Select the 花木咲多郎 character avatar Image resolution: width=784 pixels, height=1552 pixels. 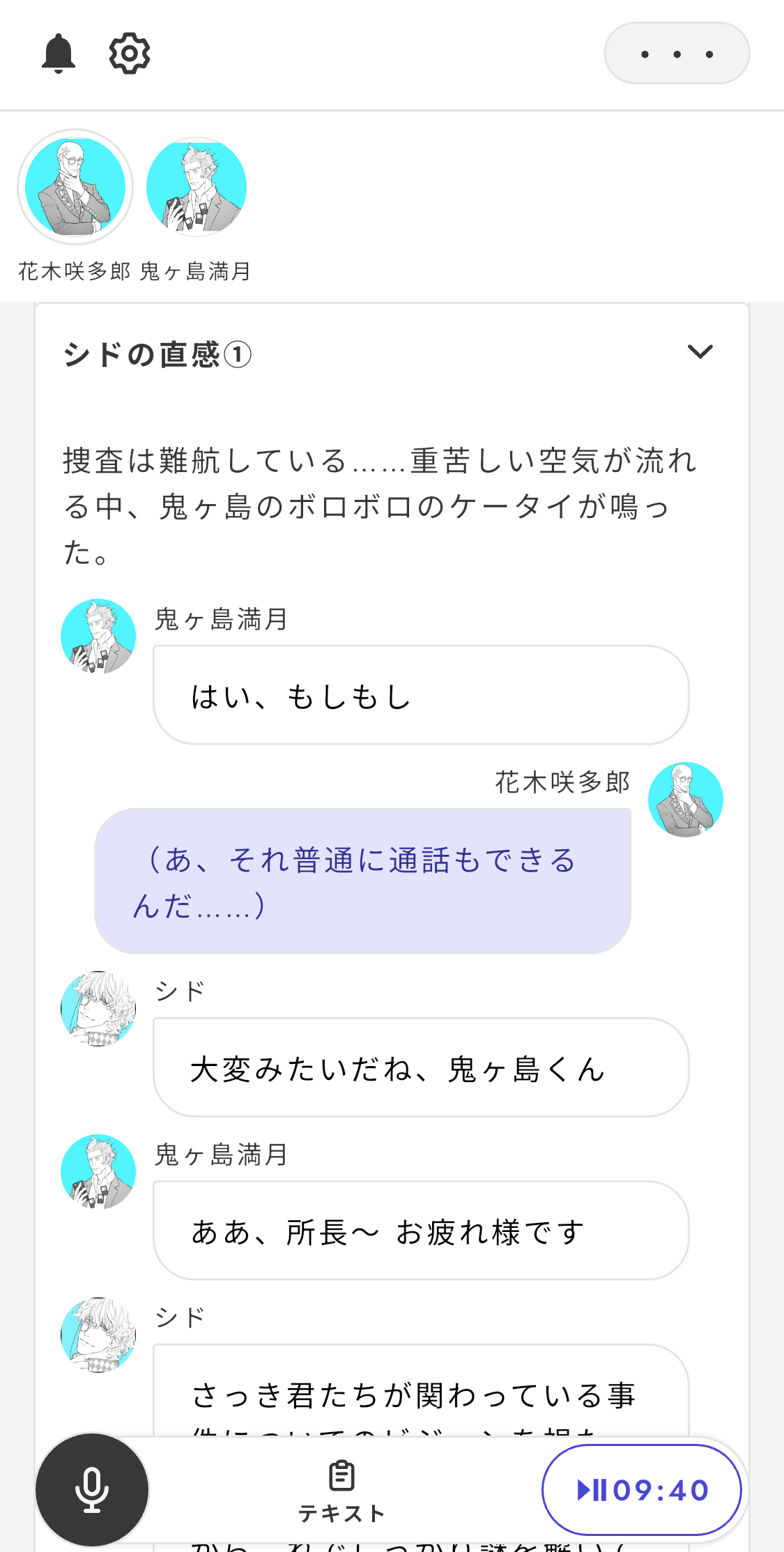click(75, 187)
